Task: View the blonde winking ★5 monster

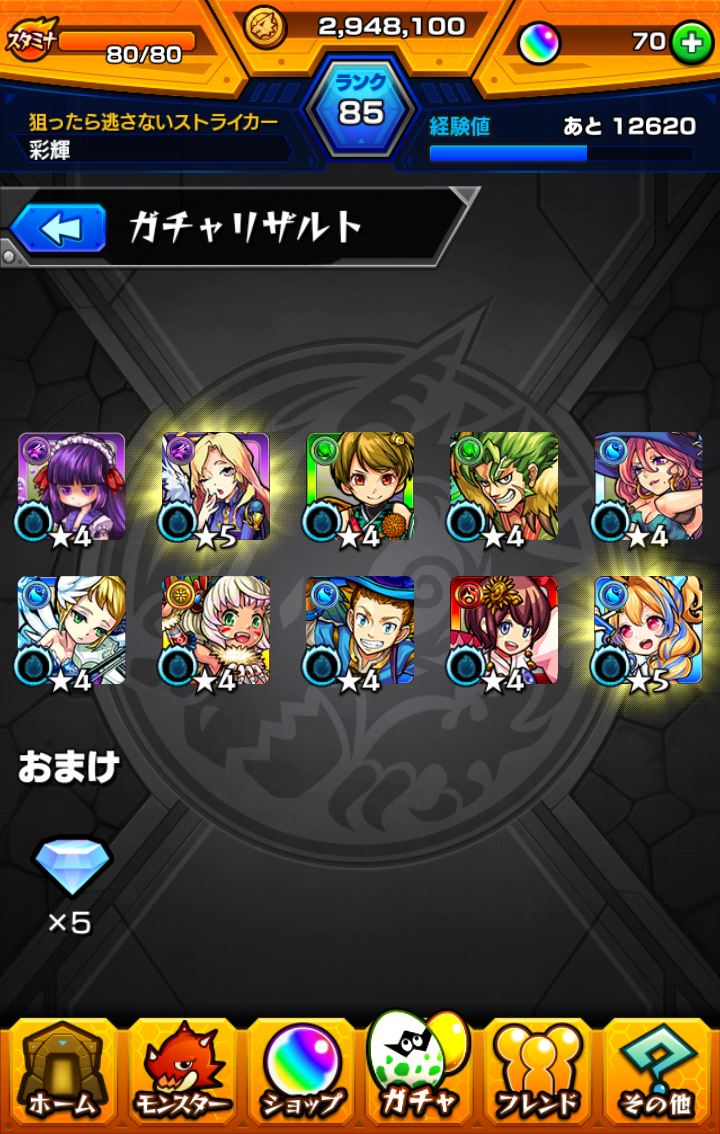Action: click(216, 487)
